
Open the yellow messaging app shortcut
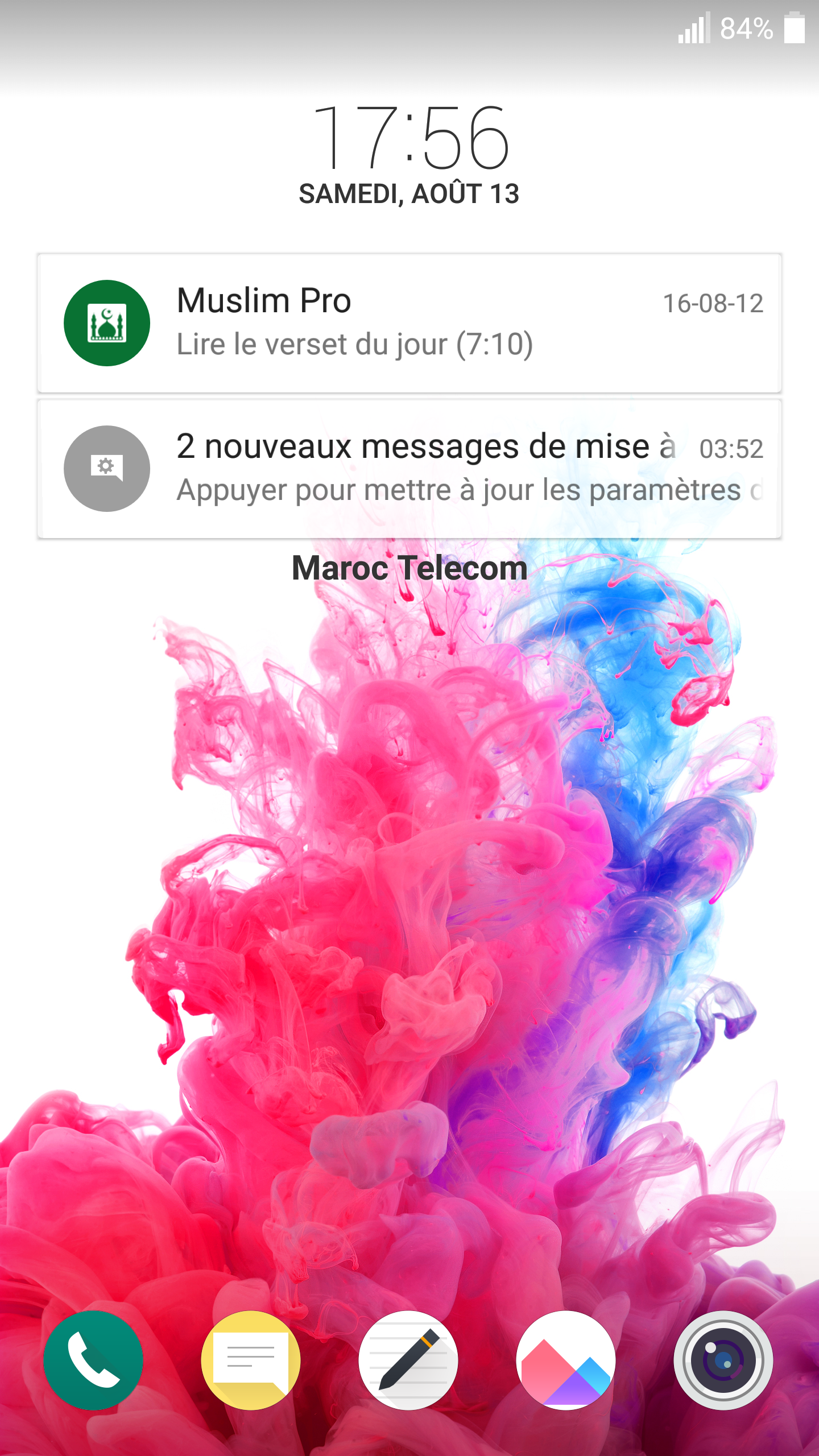point(251,1360)
